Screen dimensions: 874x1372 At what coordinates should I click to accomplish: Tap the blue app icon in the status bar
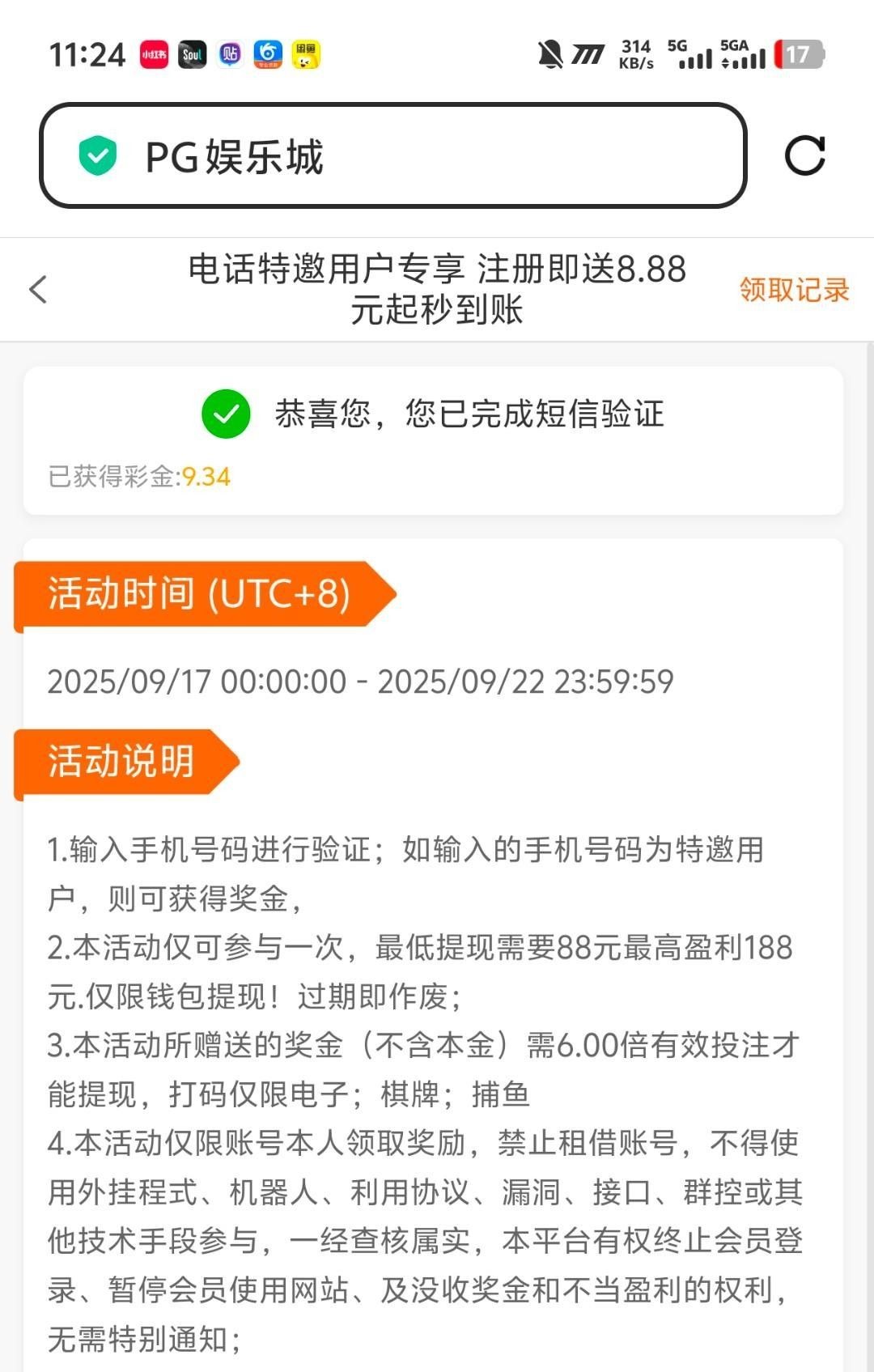click(x=268, y=54)
